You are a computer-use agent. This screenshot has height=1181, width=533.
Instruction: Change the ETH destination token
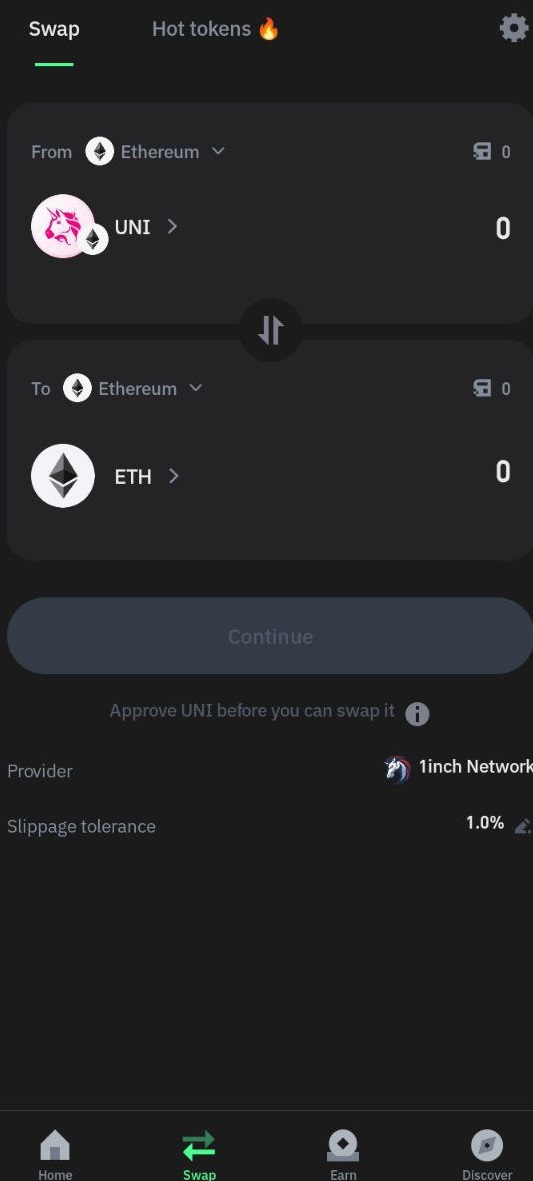[105, 476]
